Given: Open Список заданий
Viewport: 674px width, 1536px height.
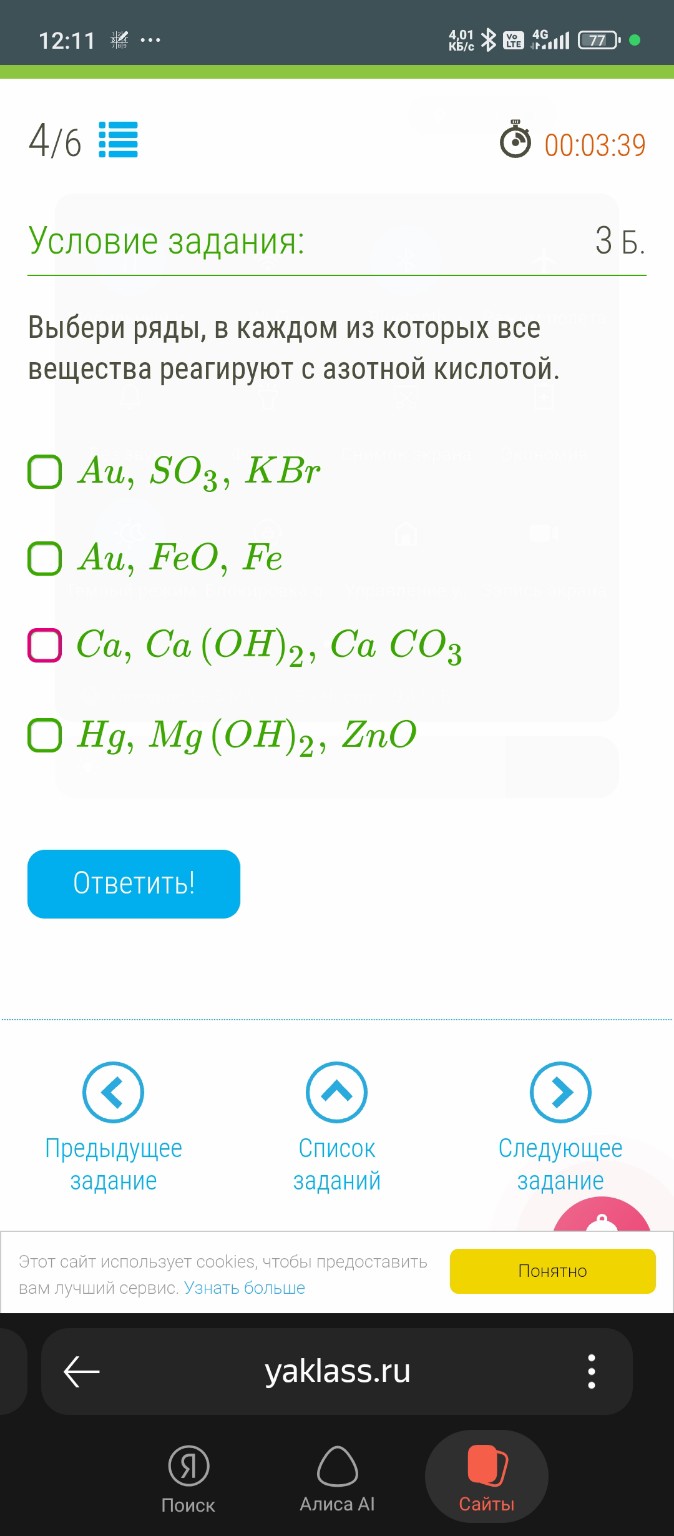Looking at the screenshot, I should pos(337,1093).
